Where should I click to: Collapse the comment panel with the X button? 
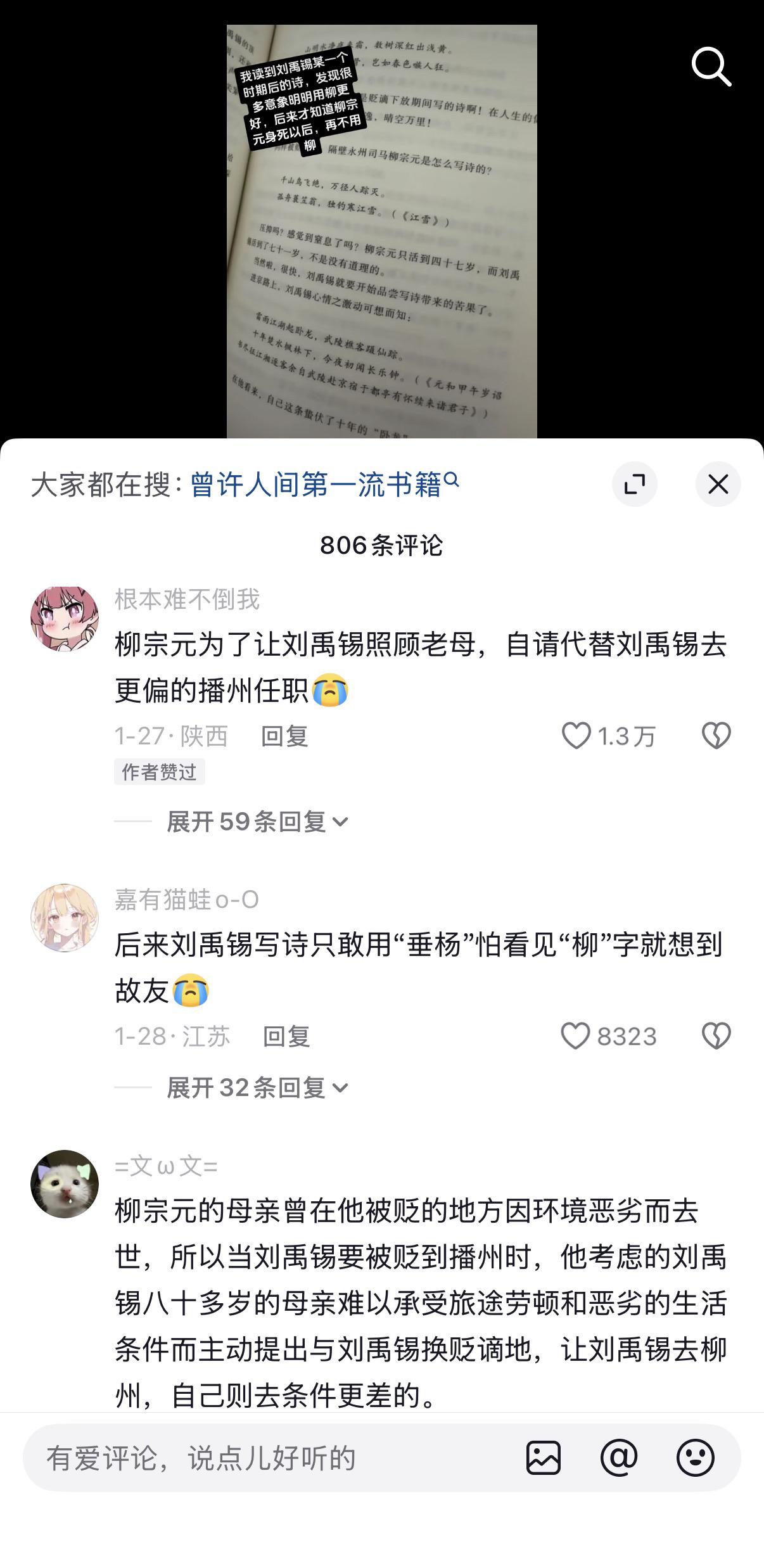click(718, 483)
